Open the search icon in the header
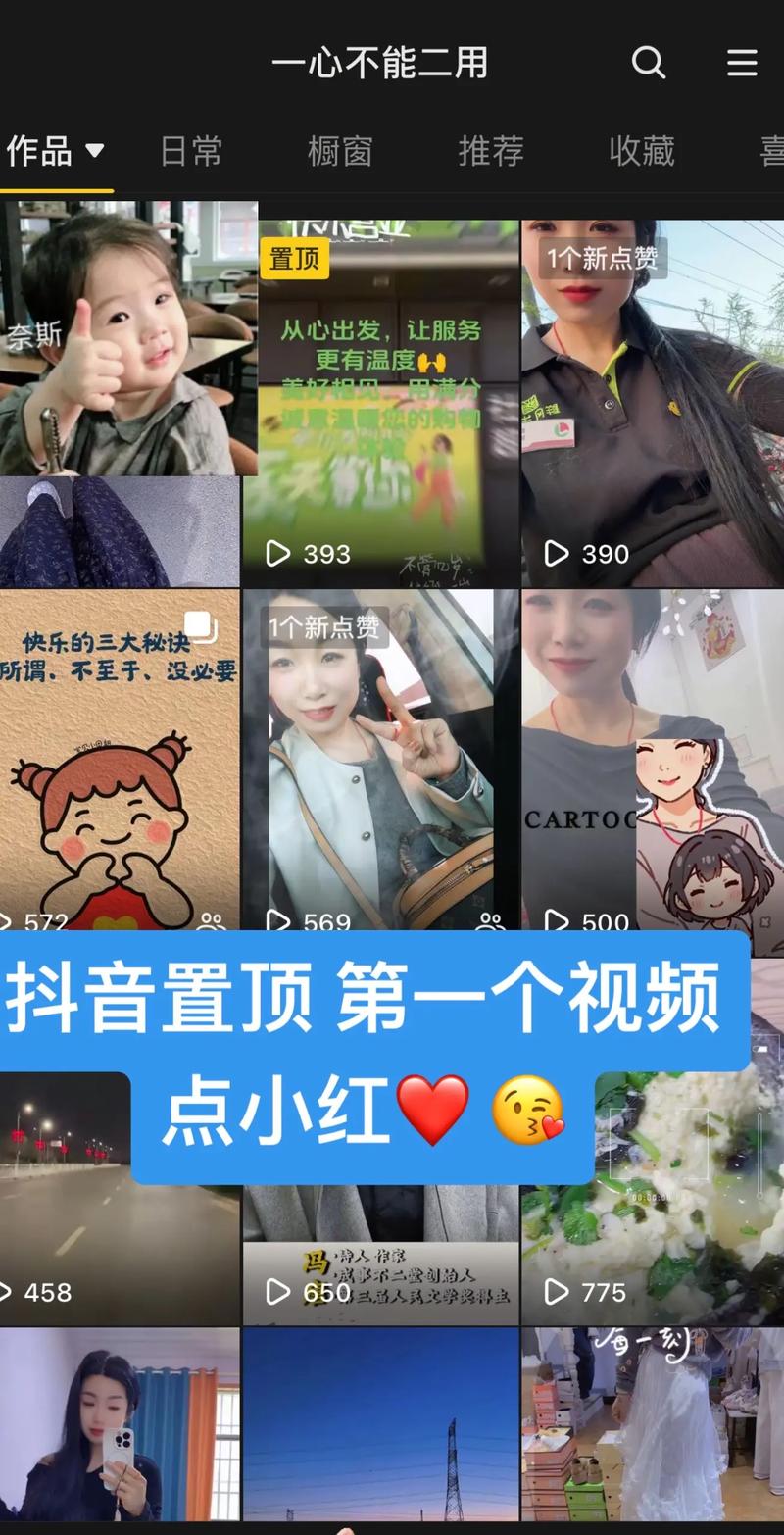 [648, 64]
